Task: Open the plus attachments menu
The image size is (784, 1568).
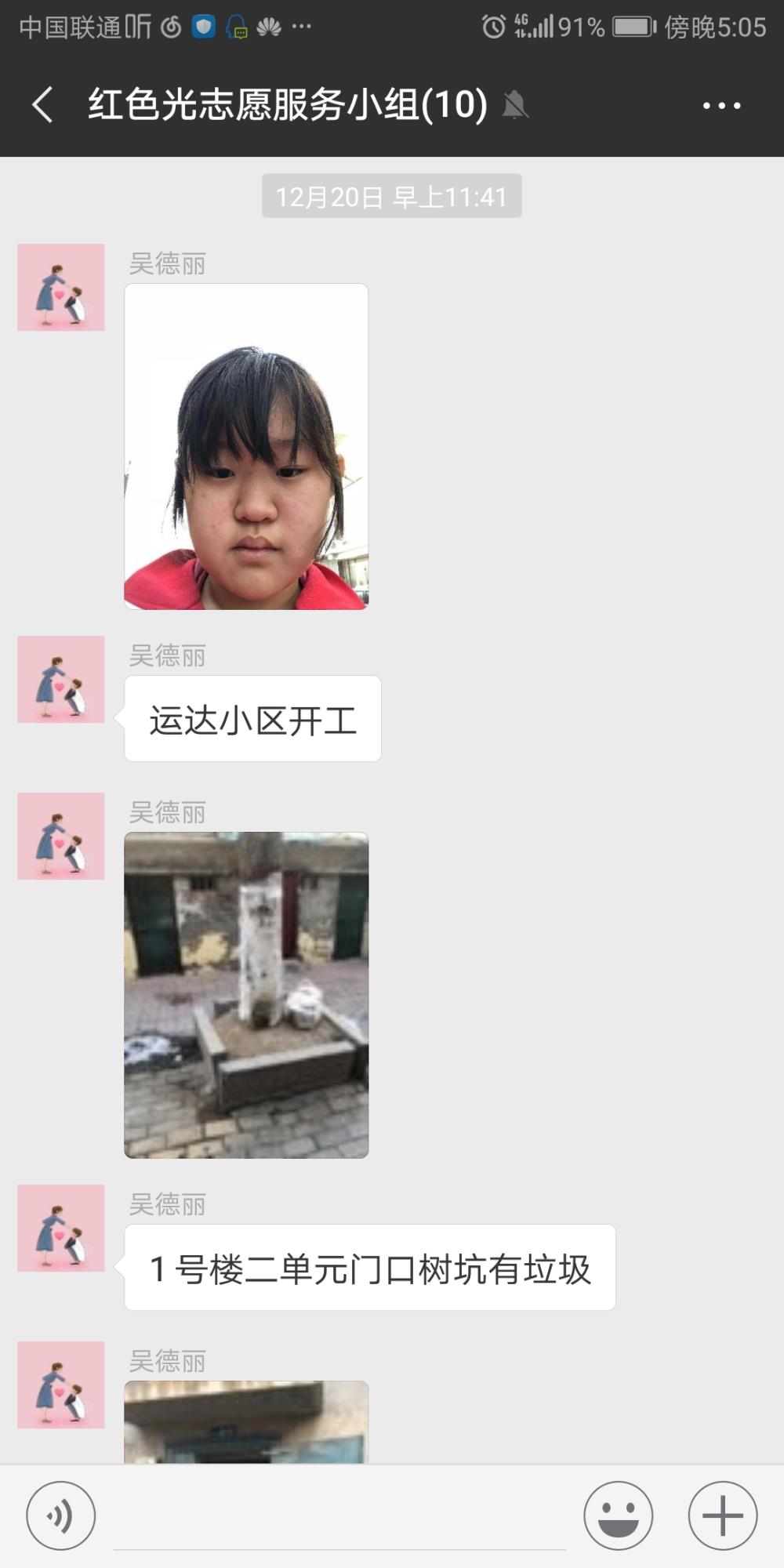Action: (723, 1515)
